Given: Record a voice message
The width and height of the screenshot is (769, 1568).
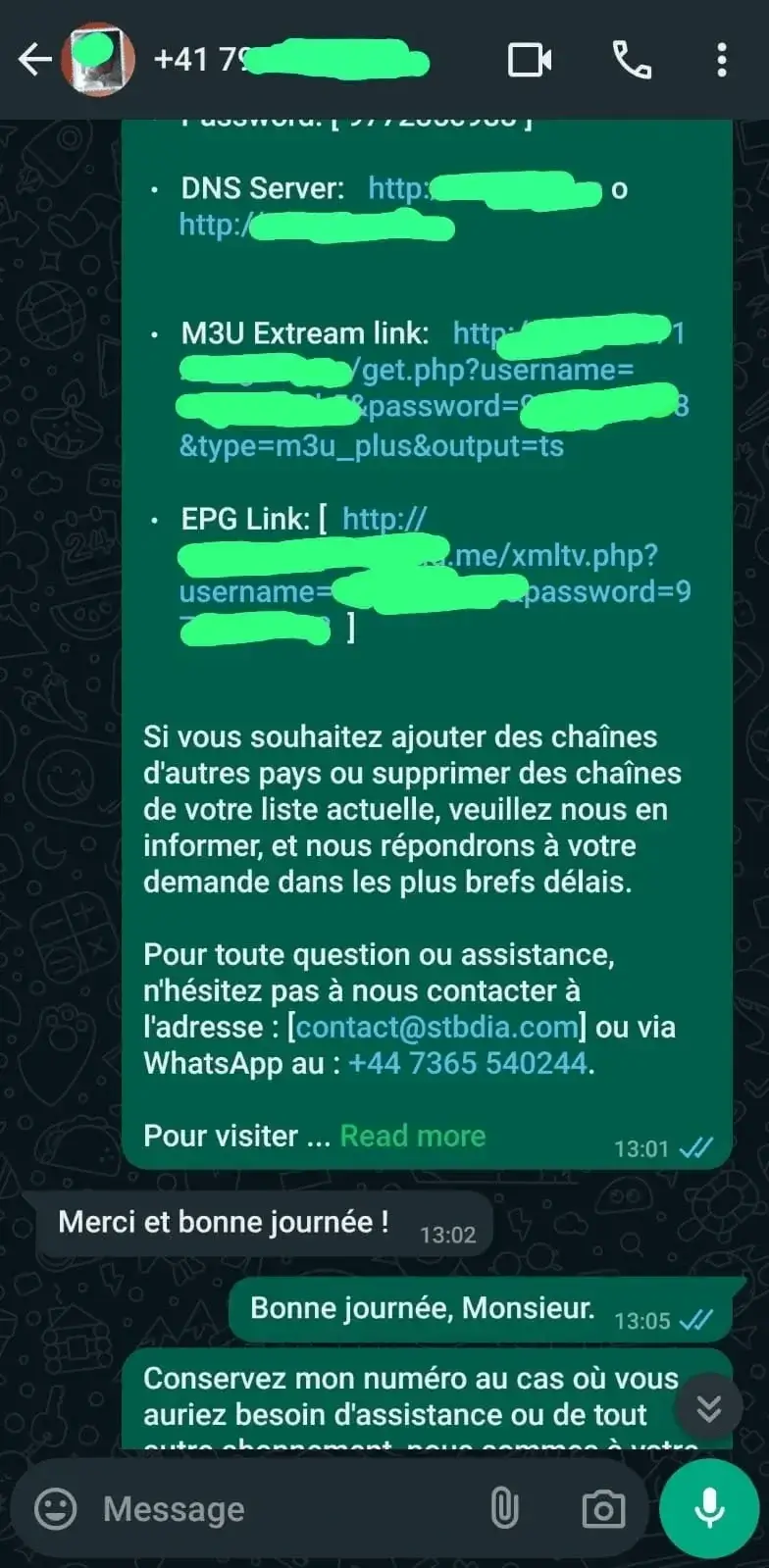Looking at the screenshot, I should pyautogui.click(x=708, y=1508).
